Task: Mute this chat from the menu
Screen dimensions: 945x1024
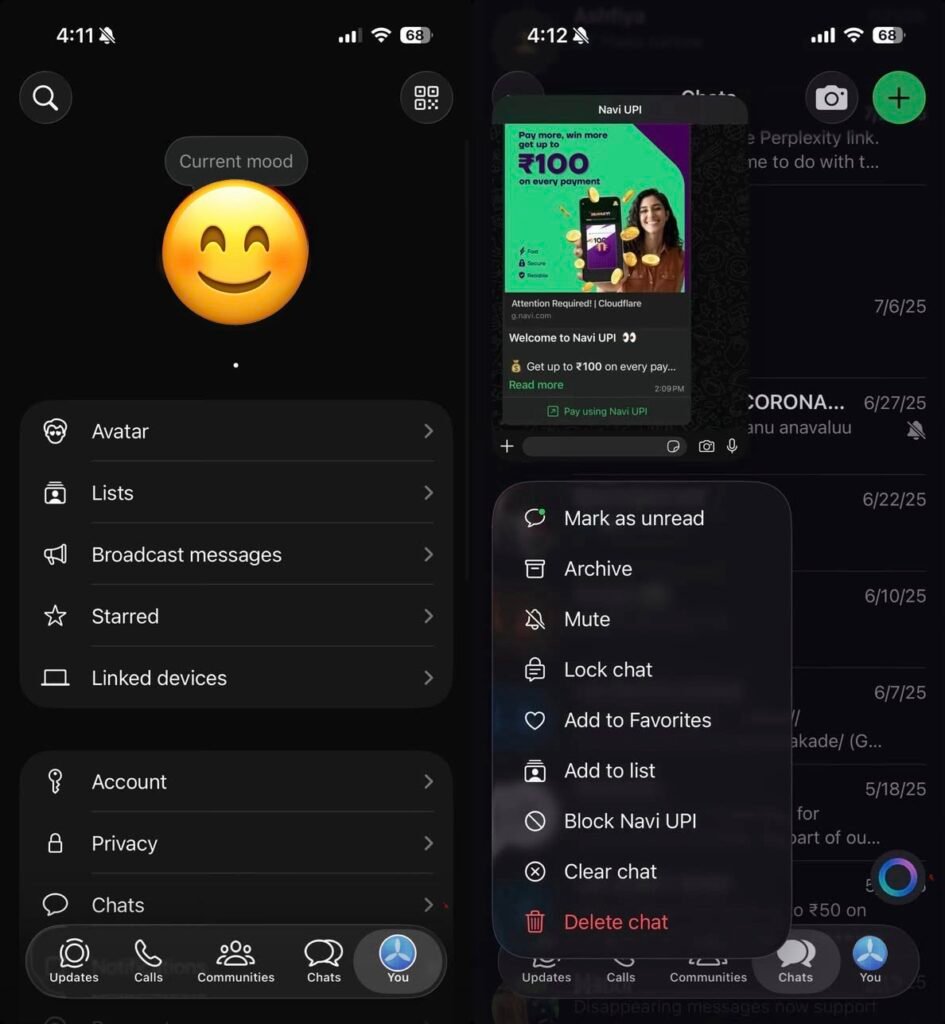Action: coord(587,619)
